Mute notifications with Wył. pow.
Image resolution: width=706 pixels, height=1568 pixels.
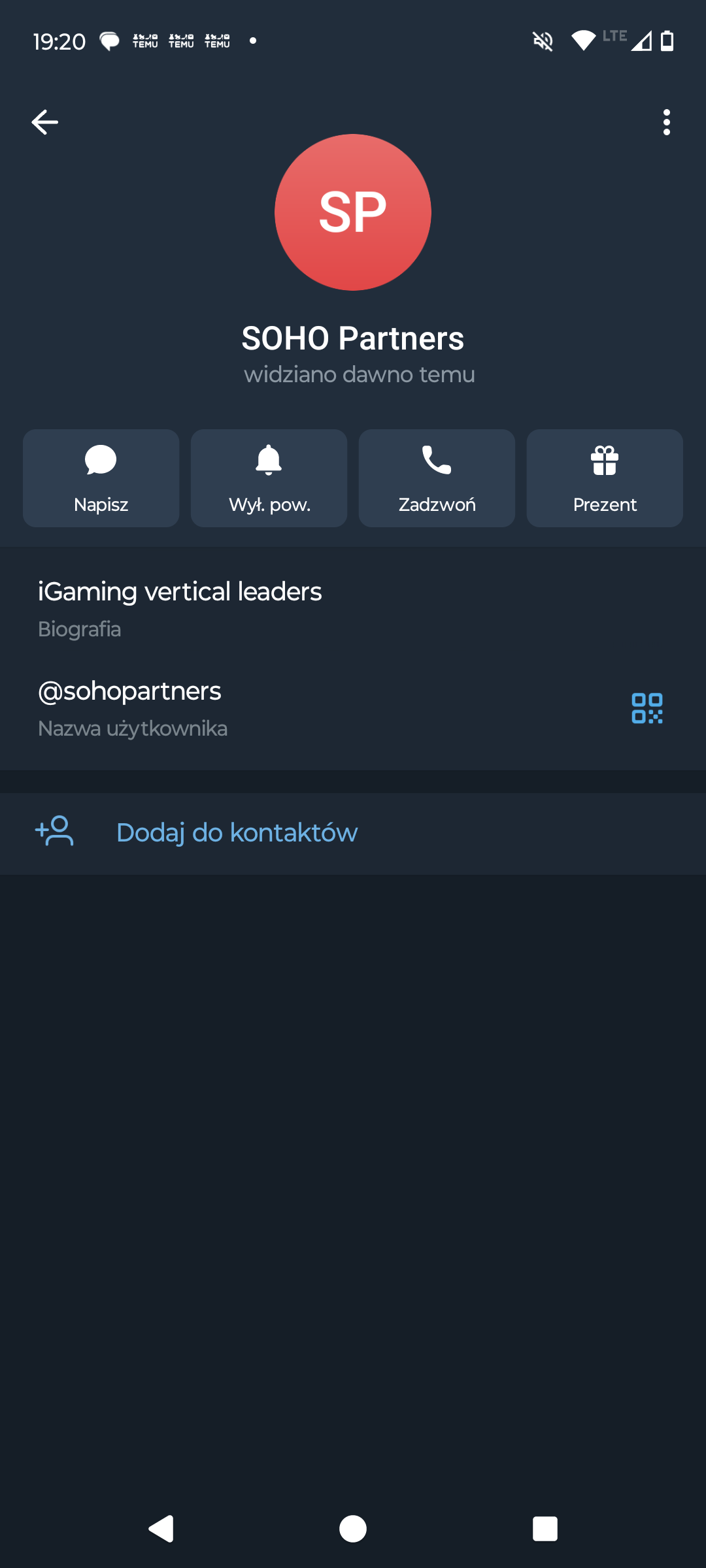269,478
